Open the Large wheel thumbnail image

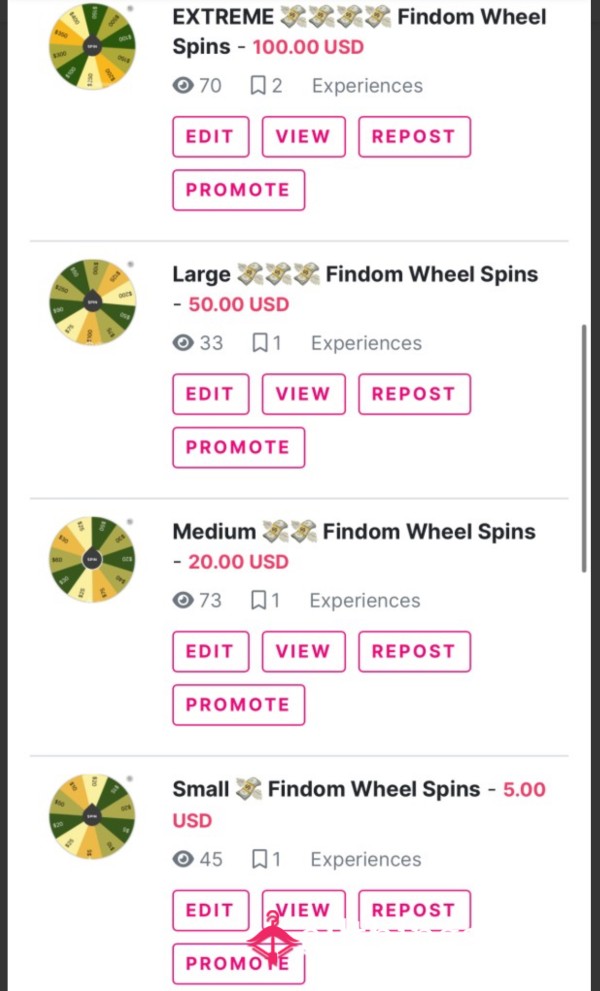click(92, 302)
